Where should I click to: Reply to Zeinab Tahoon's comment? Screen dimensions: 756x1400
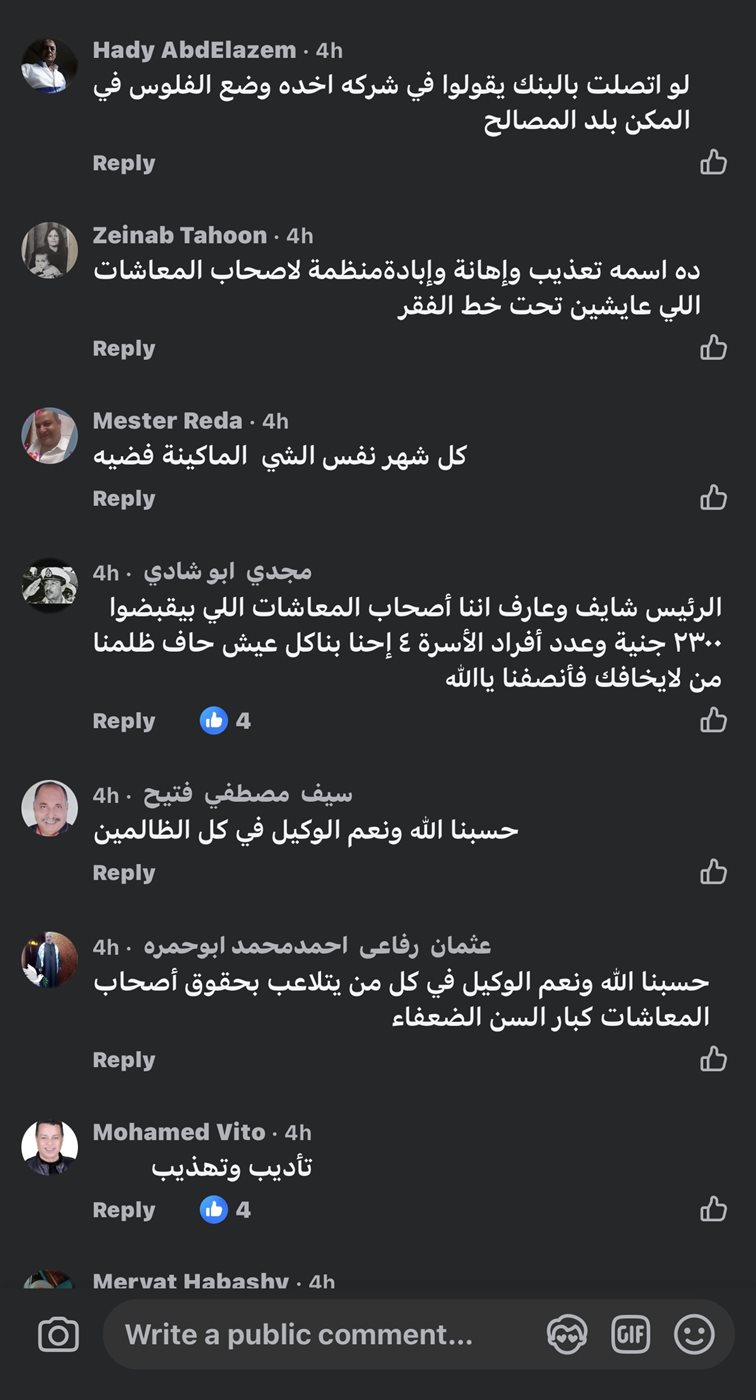tap(123, 349)
